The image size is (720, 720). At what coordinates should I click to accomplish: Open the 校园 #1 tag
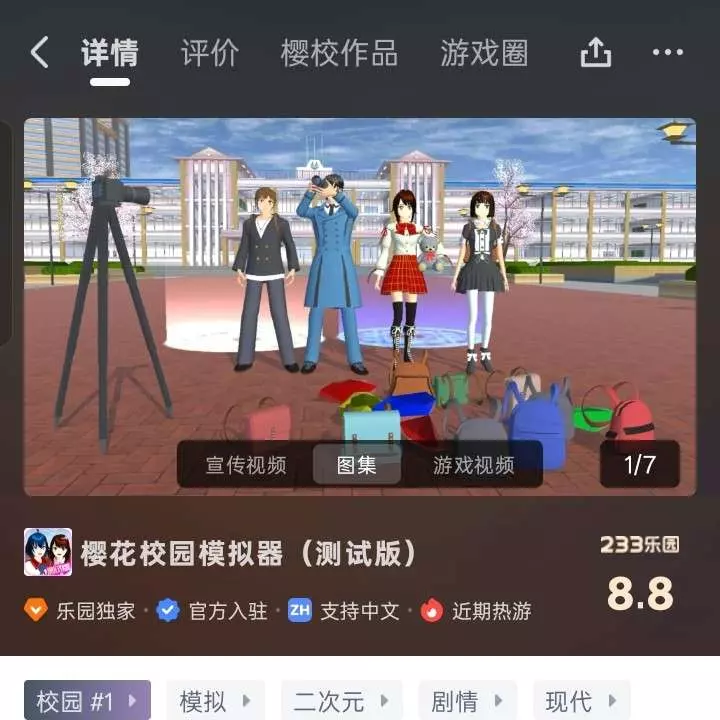pyautogui.click(x=87, y=701)
